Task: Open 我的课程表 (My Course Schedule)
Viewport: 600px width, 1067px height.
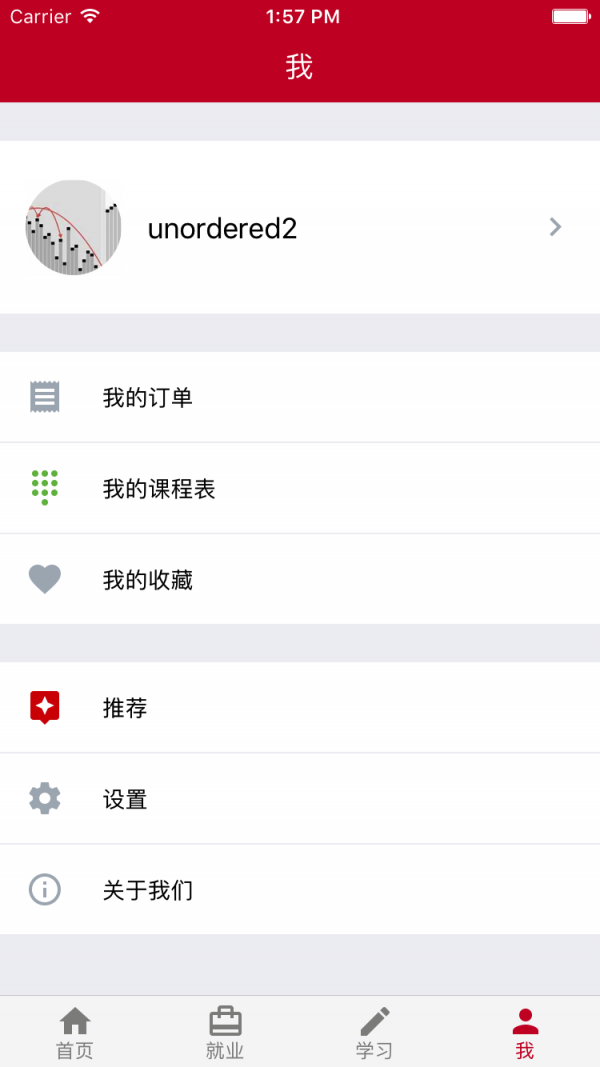Action: click(x=300, y=489)
